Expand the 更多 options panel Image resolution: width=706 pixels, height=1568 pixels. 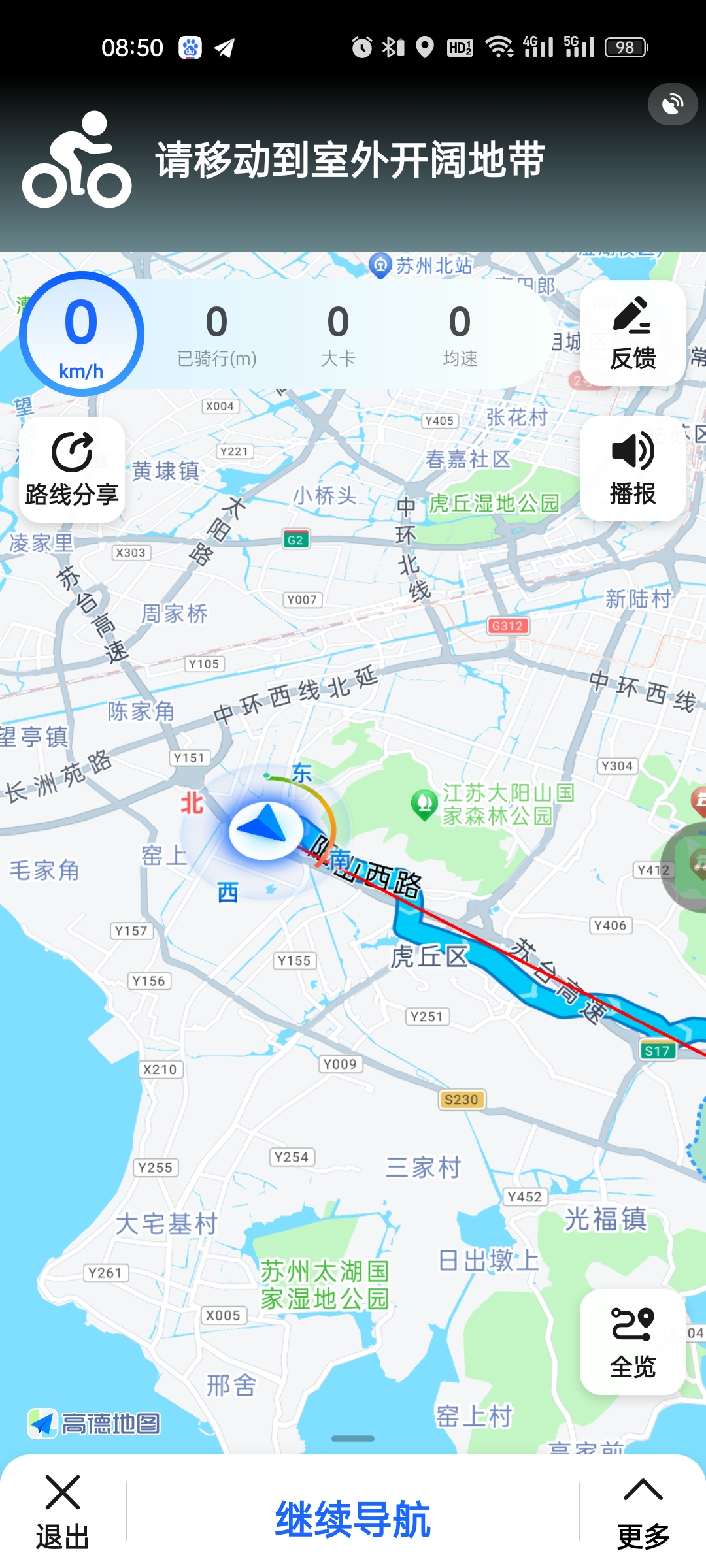pyautogui.click(x=643, y=1512)
